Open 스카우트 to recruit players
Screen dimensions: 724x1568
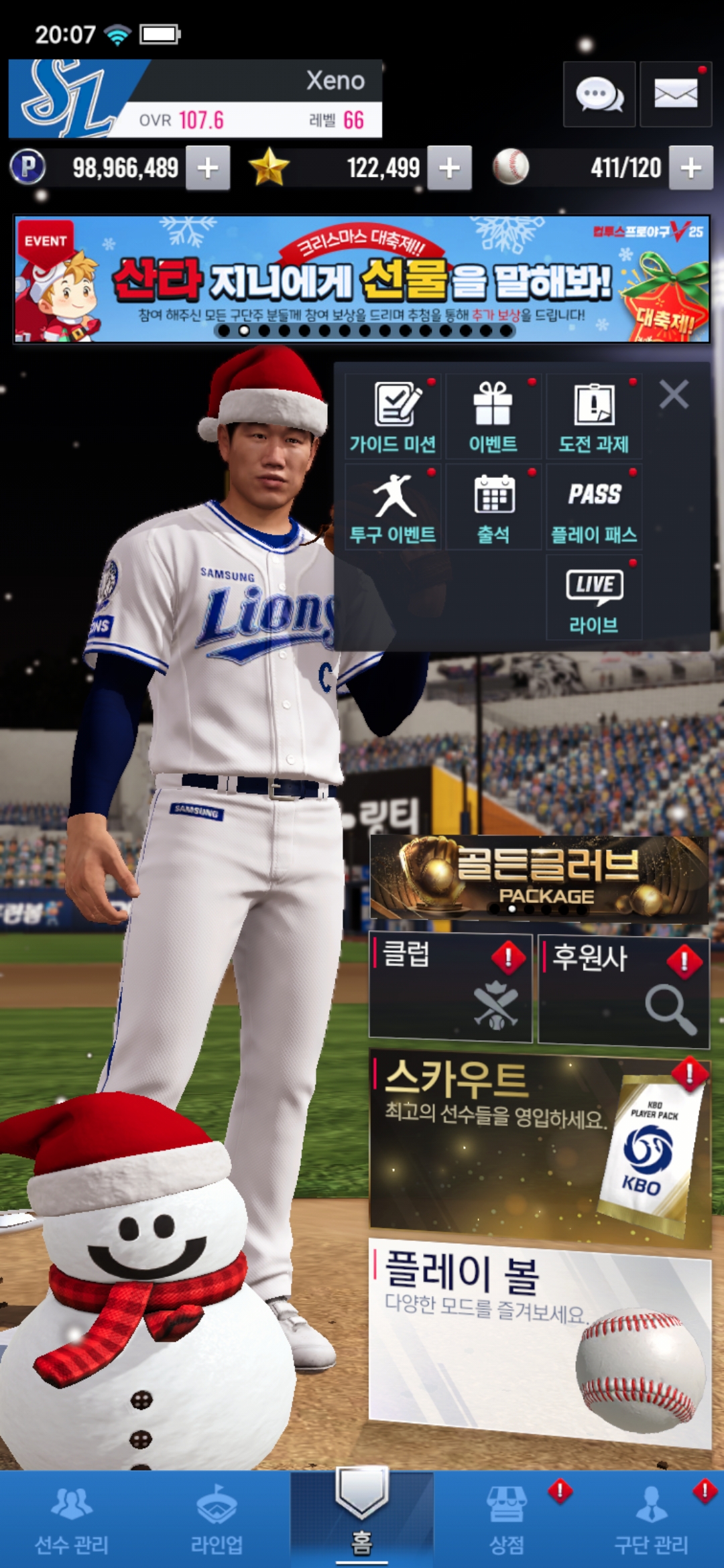click(539, 1146)
